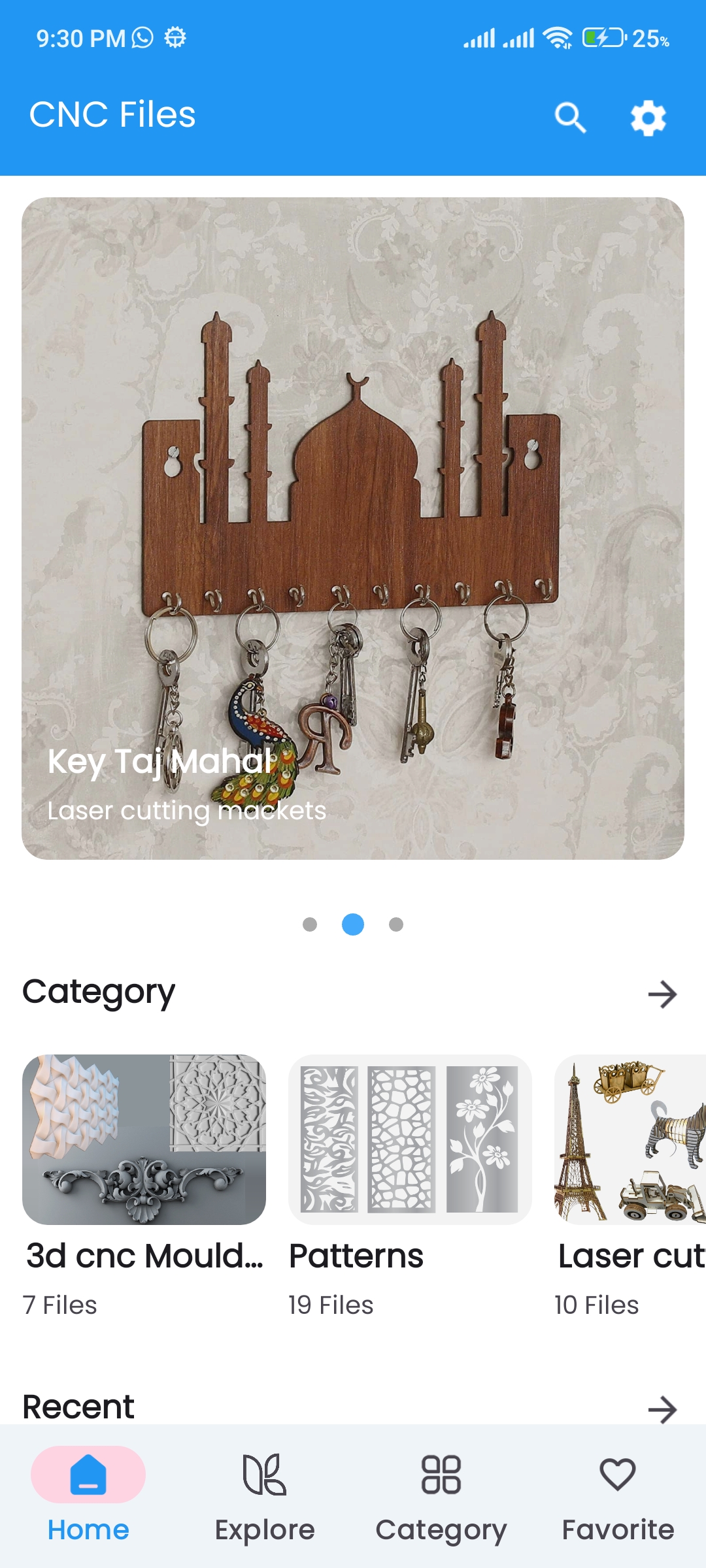This screenshot has width=706, height=1568.
Task: View all recent files via the Recent arrow
Action: point(662,1409)
